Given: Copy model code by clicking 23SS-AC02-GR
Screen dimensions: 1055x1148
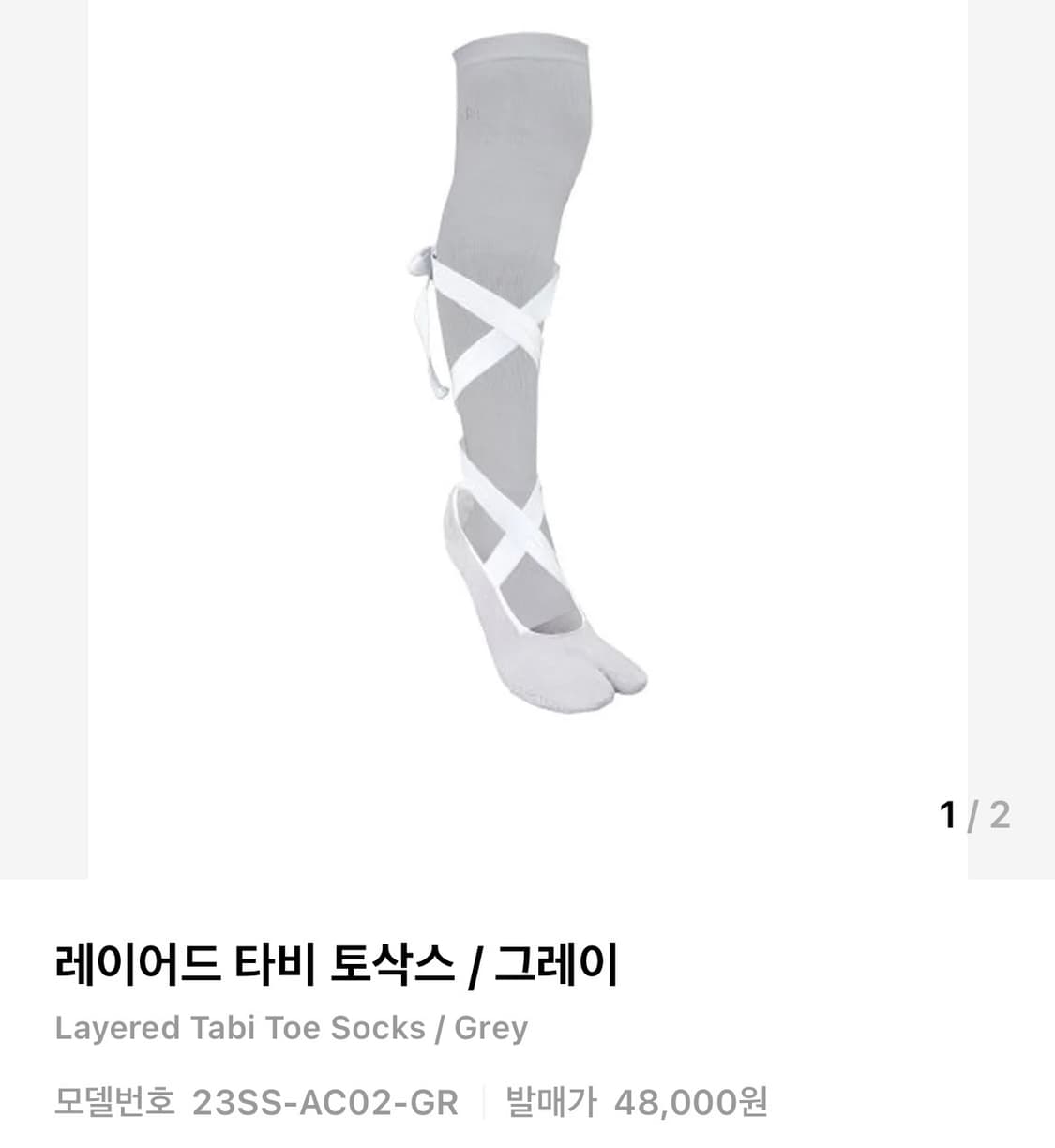Looking at the screenshot, I should tap(324, 1104).
